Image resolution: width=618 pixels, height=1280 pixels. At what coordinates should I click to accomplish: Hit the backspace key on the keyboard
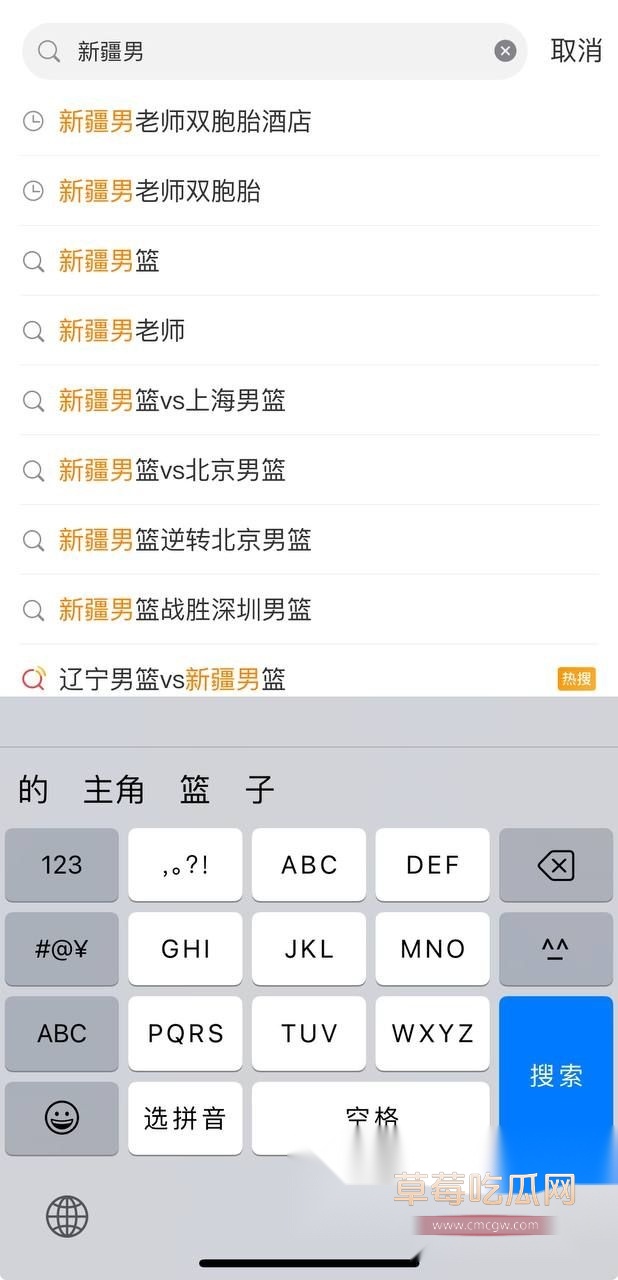[556, 865]
